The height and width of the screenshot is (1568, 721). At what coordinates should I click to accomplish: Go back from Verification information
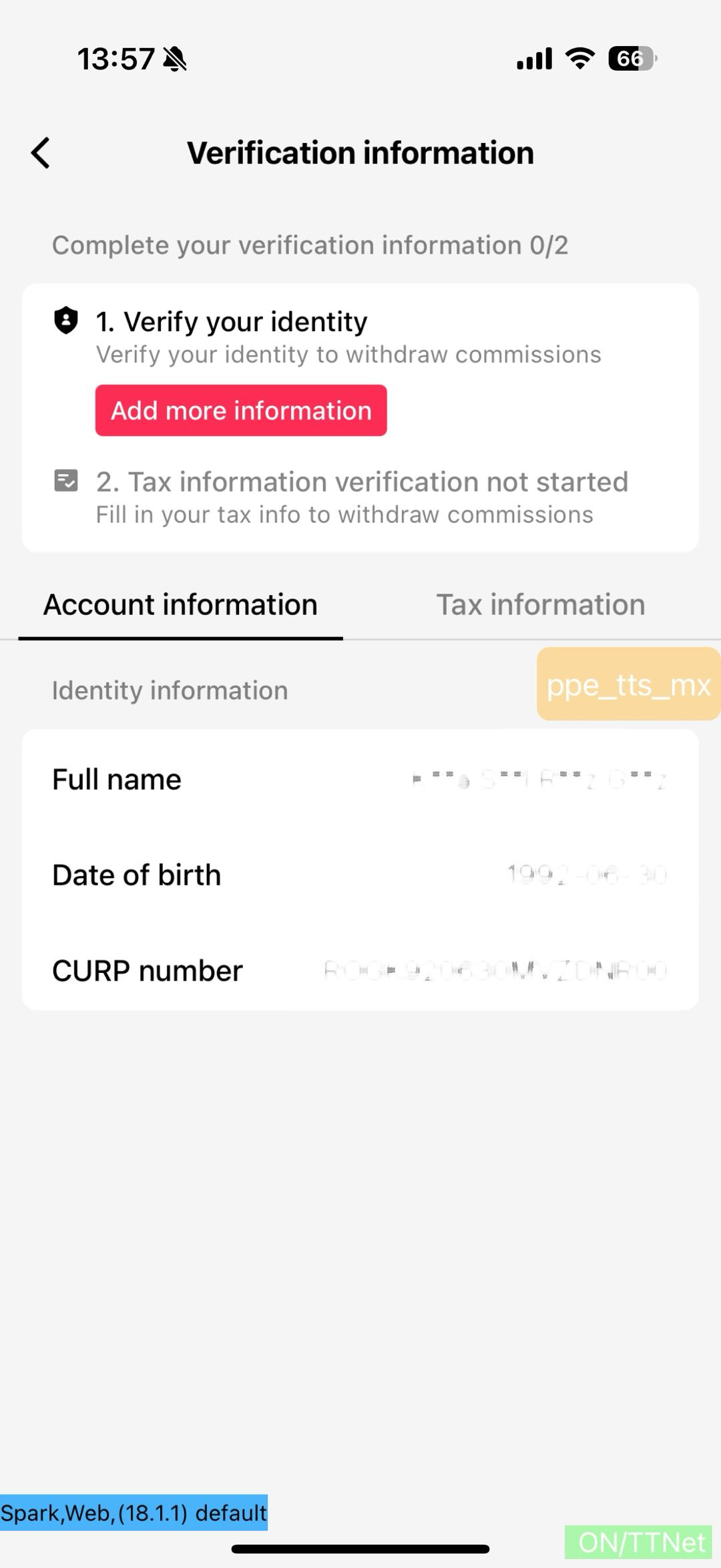tap(41, 153)
